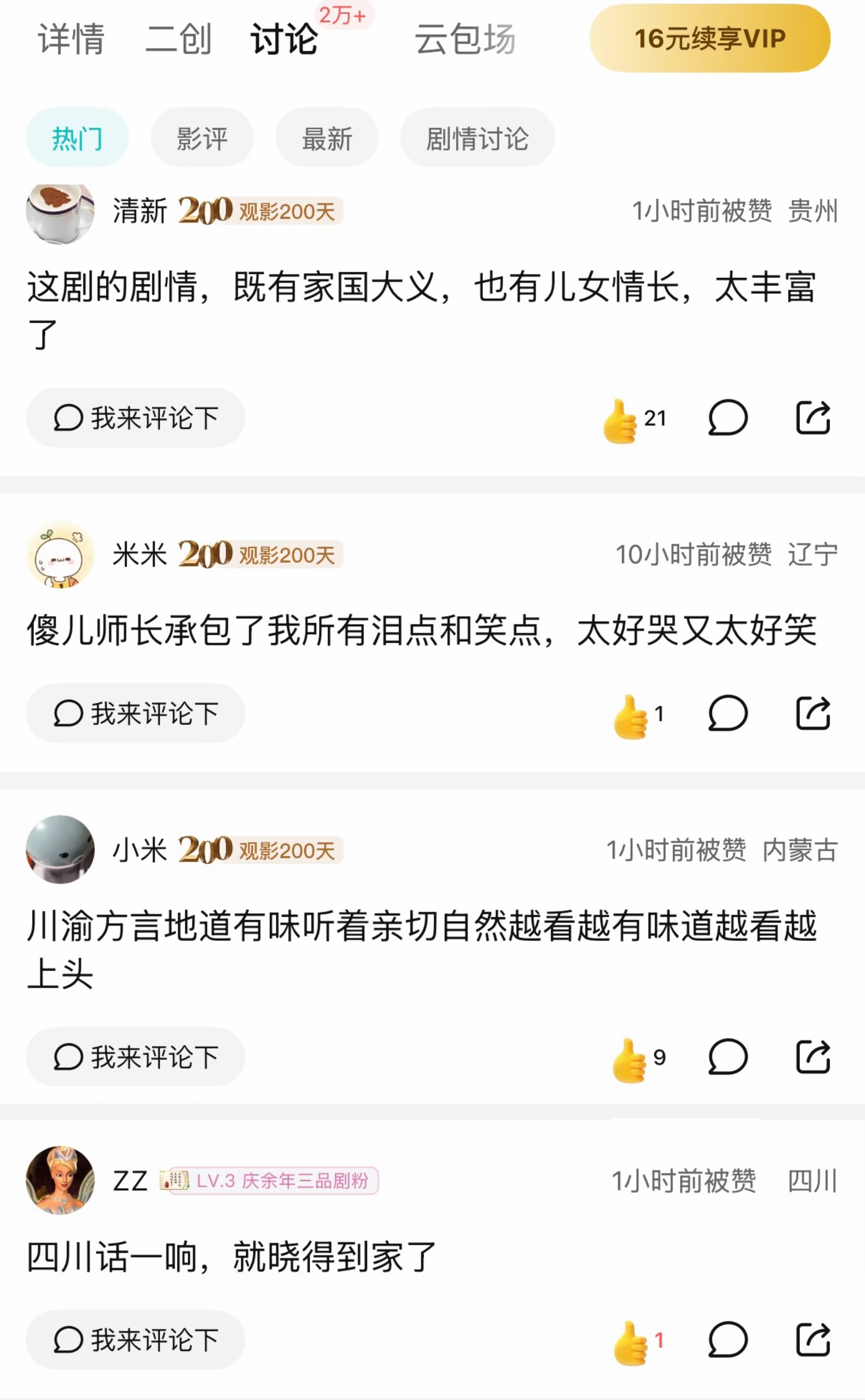The image size is (865, 1400).
Task: Open the reply icon on ZZ's comment
Action: tap(728, 1339)
